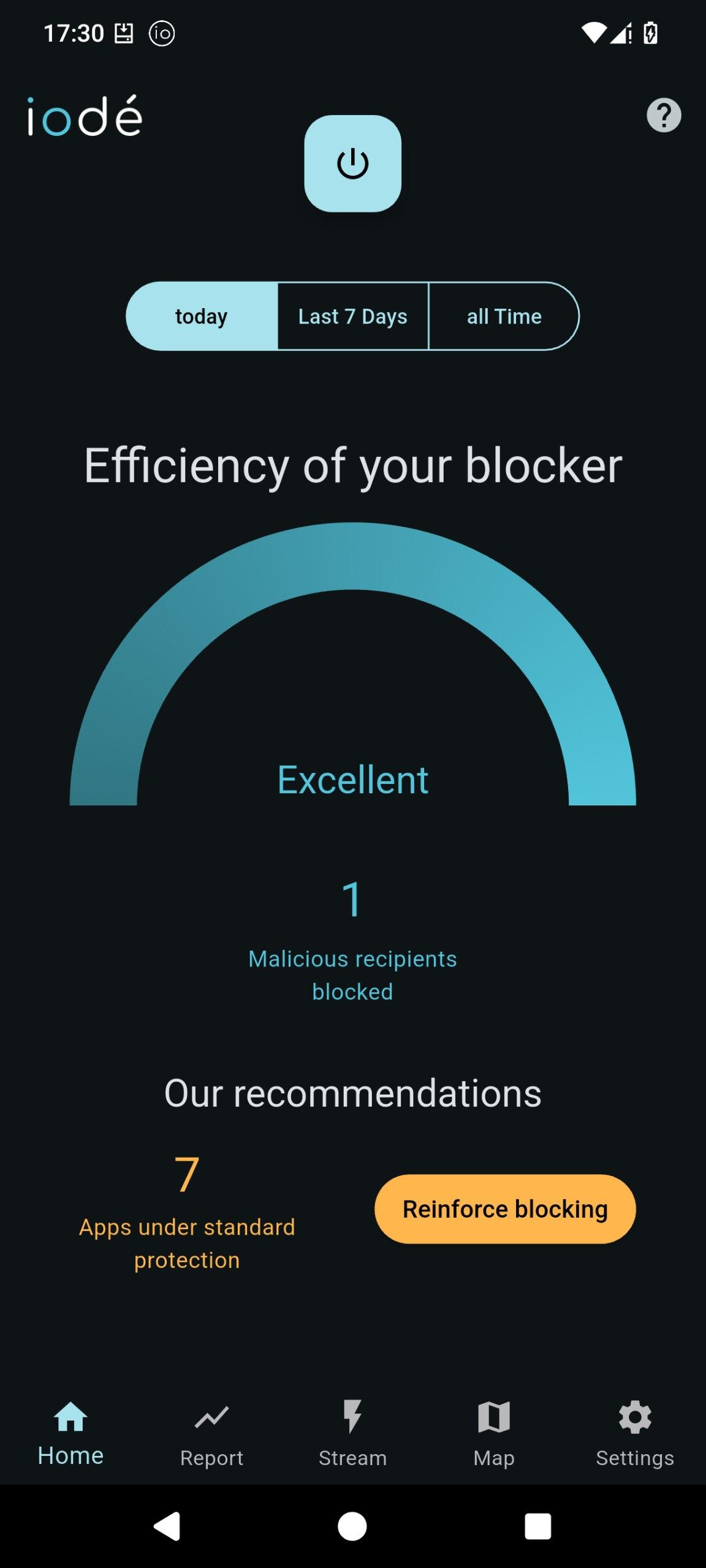Screen dimensions: 706x1568
Task: Open the help question mark icon
Action: [663, 115]
